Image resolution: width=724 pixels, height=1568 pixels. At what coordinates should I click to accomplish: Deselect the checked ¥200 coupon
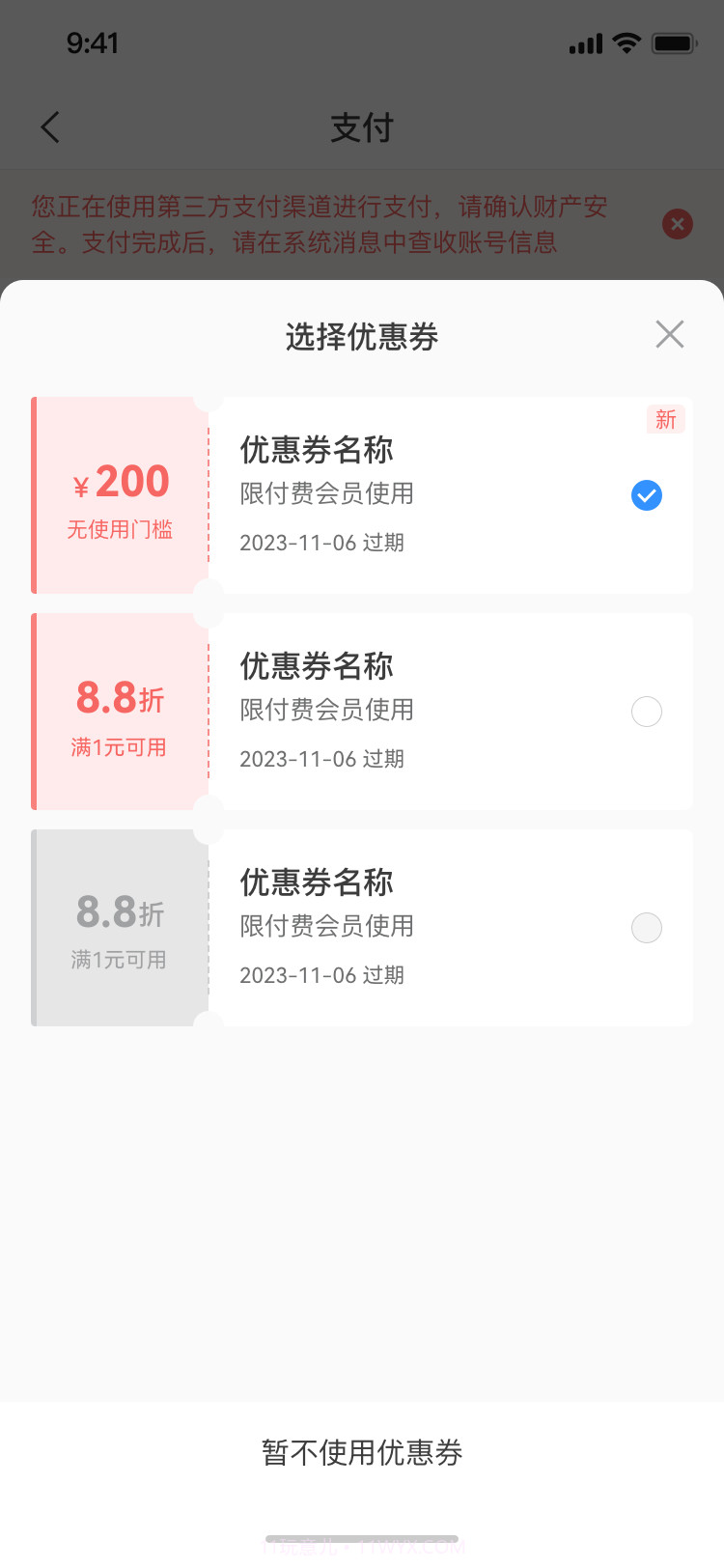[x=647, y=495]
